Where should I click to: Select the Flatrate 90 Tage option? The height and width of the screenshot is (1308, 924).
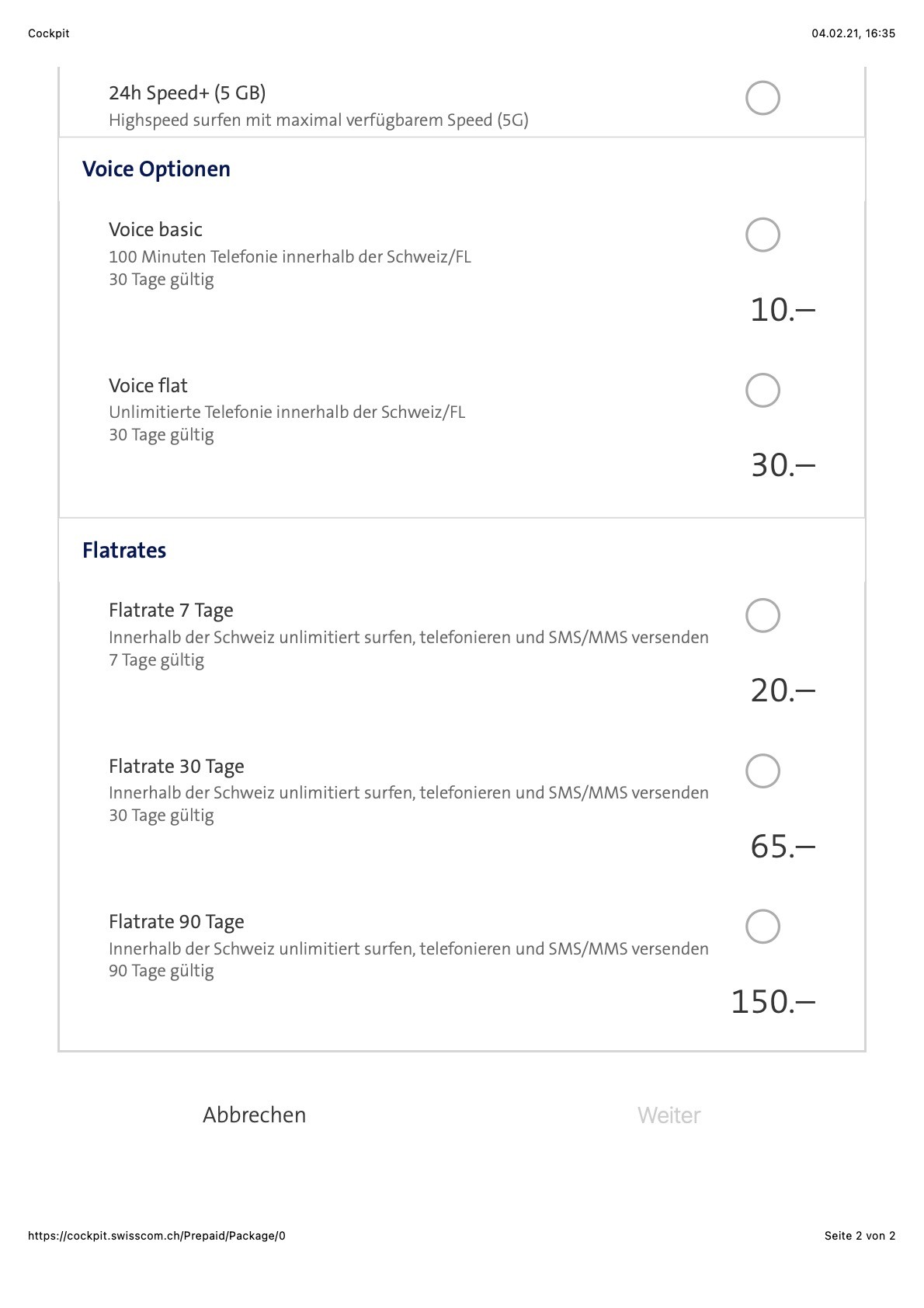[x=762, y=926]
